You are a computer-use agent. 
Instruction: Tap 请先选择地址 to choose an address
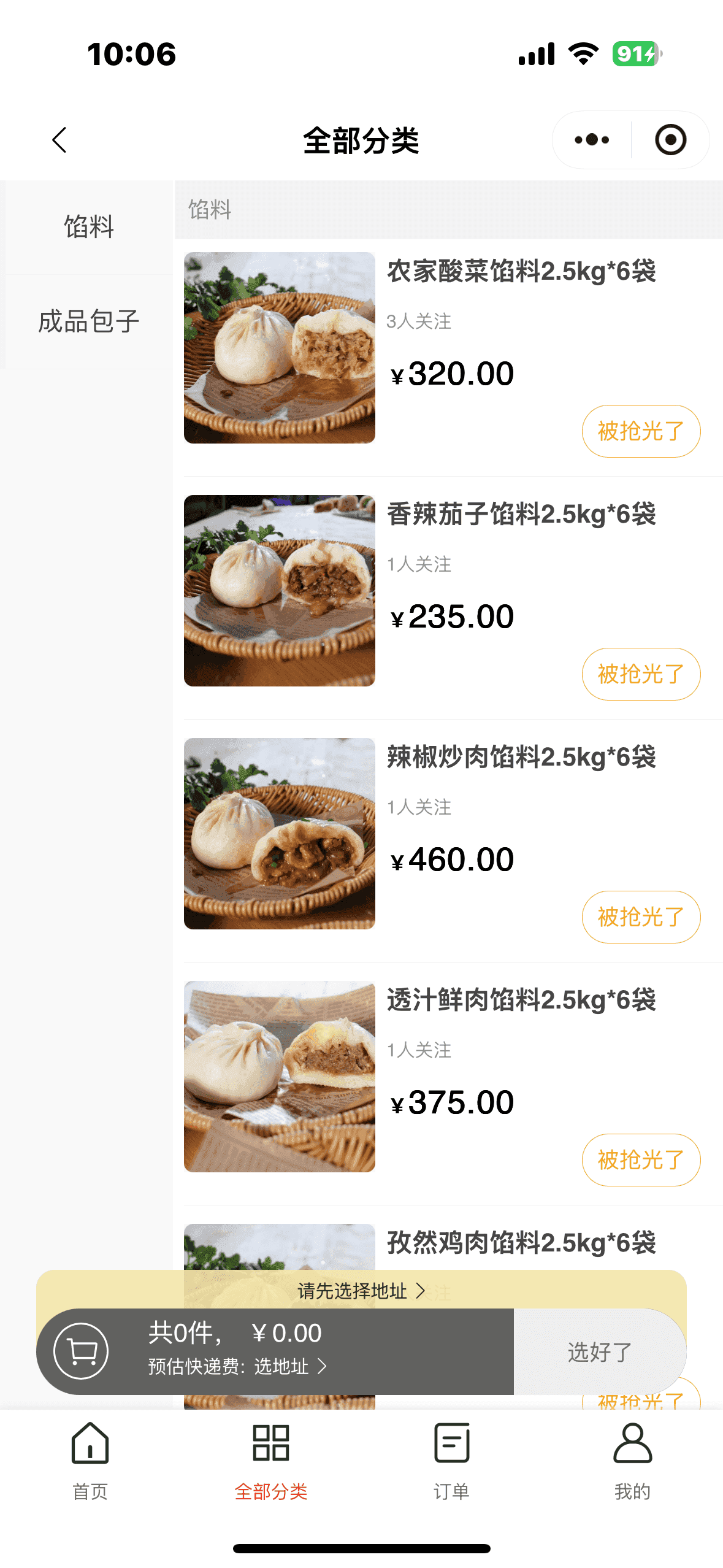point(361,1291)
